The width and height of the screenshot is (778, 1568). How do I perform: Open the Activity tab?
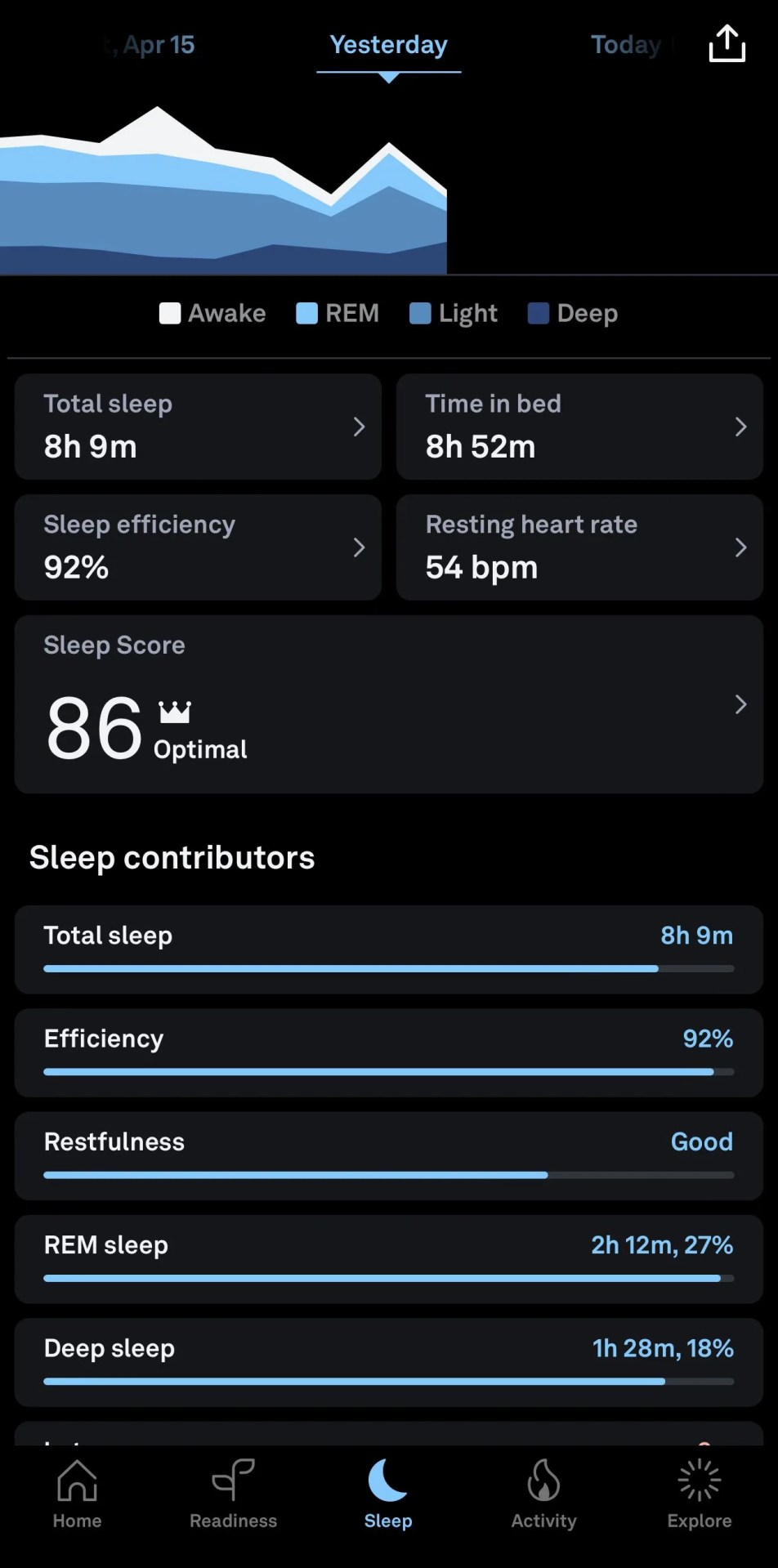pyautogui.click(x=543, y=1495)
